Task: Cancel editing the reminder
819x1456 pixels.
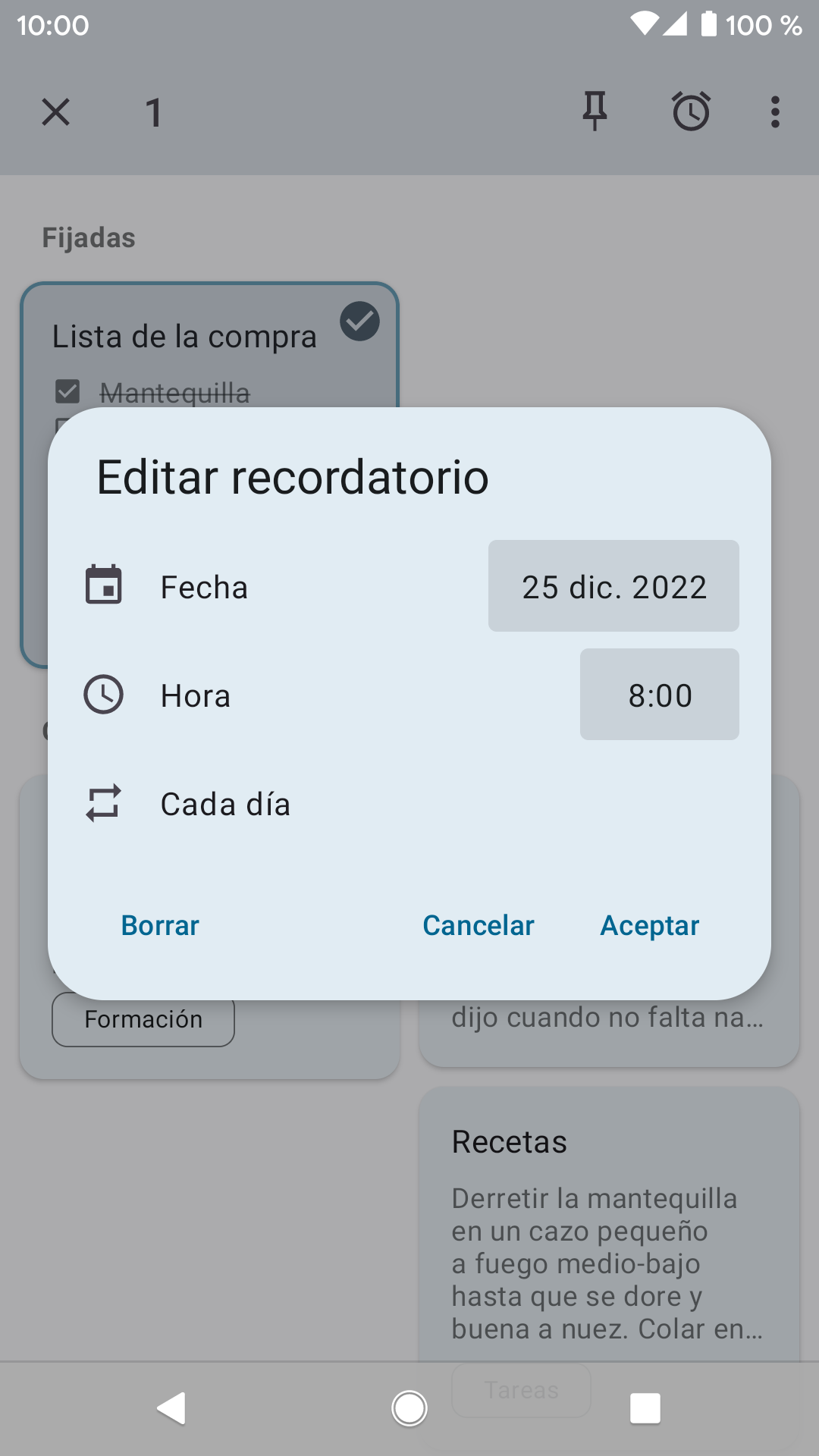Action: tap(479, 925)
